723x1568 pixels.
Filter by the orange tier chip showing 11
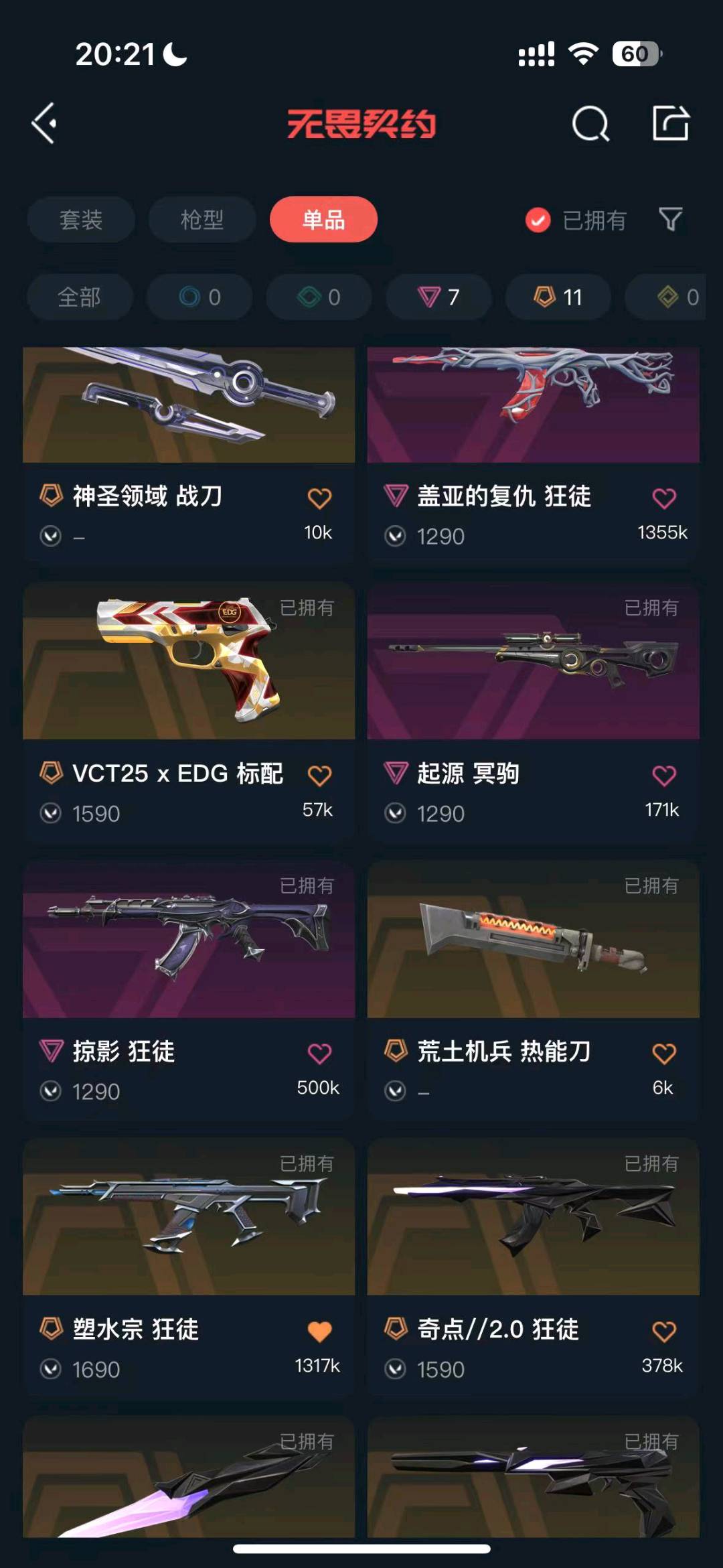tap(558, 297)
